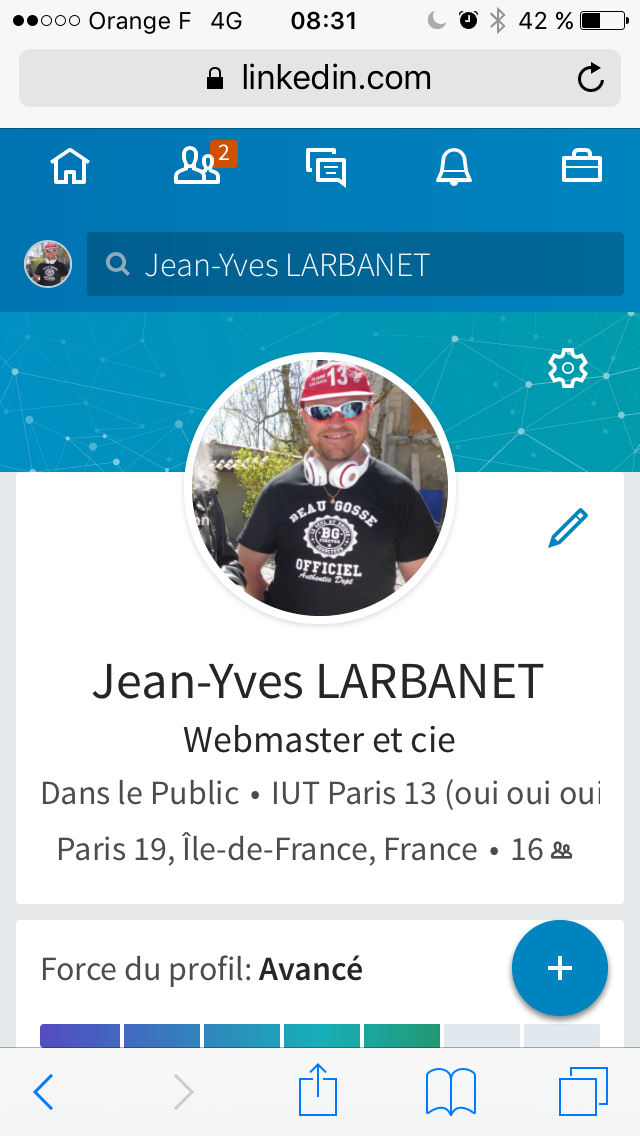Viewport: 640px width, 1136px height.
Task: Open the notifications bell
Action: click(x=454, y=166)
